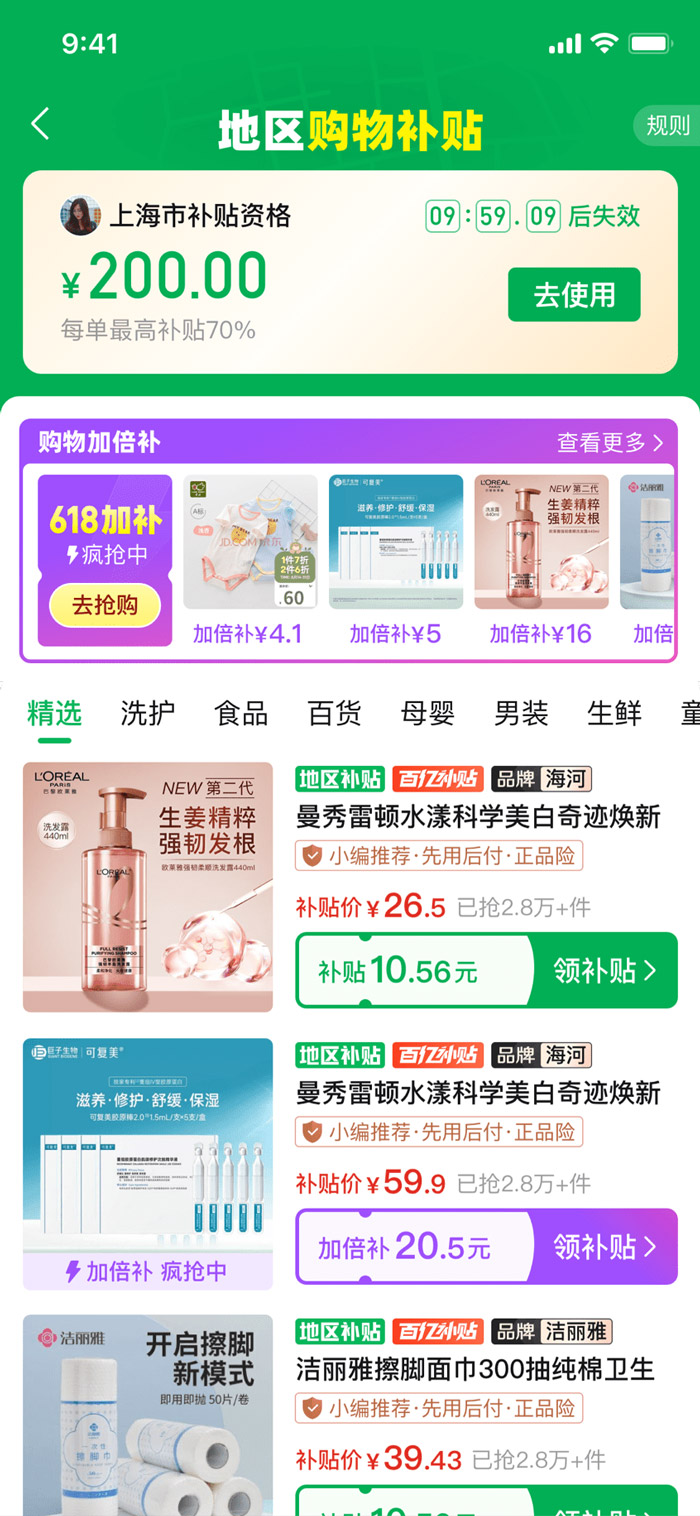The width and height of the screenshot is (700, 1516).
Task: Open 查看更多 in the 购物加倍补 section
Action: 610,442
